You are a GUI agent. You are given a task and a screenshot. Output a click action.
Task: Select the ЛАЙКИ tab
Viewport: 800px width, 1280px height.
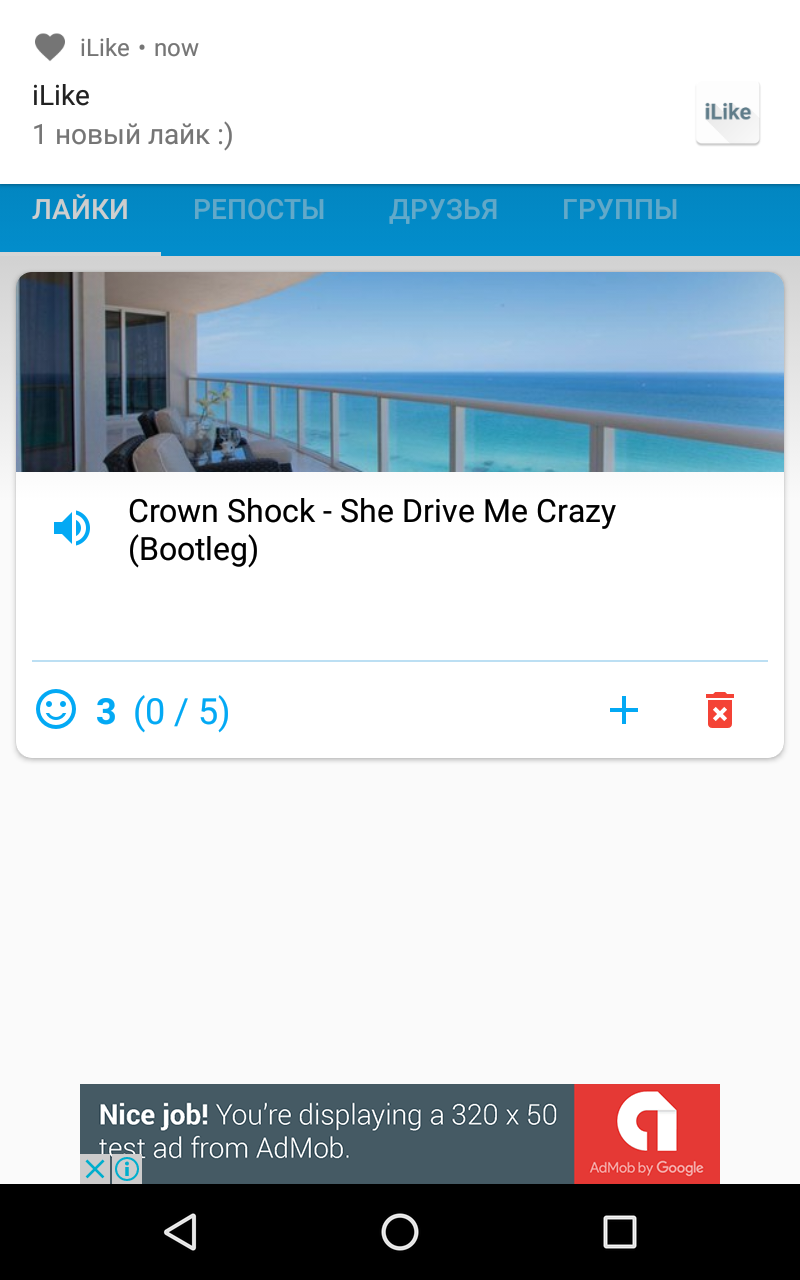pos(80,209)
